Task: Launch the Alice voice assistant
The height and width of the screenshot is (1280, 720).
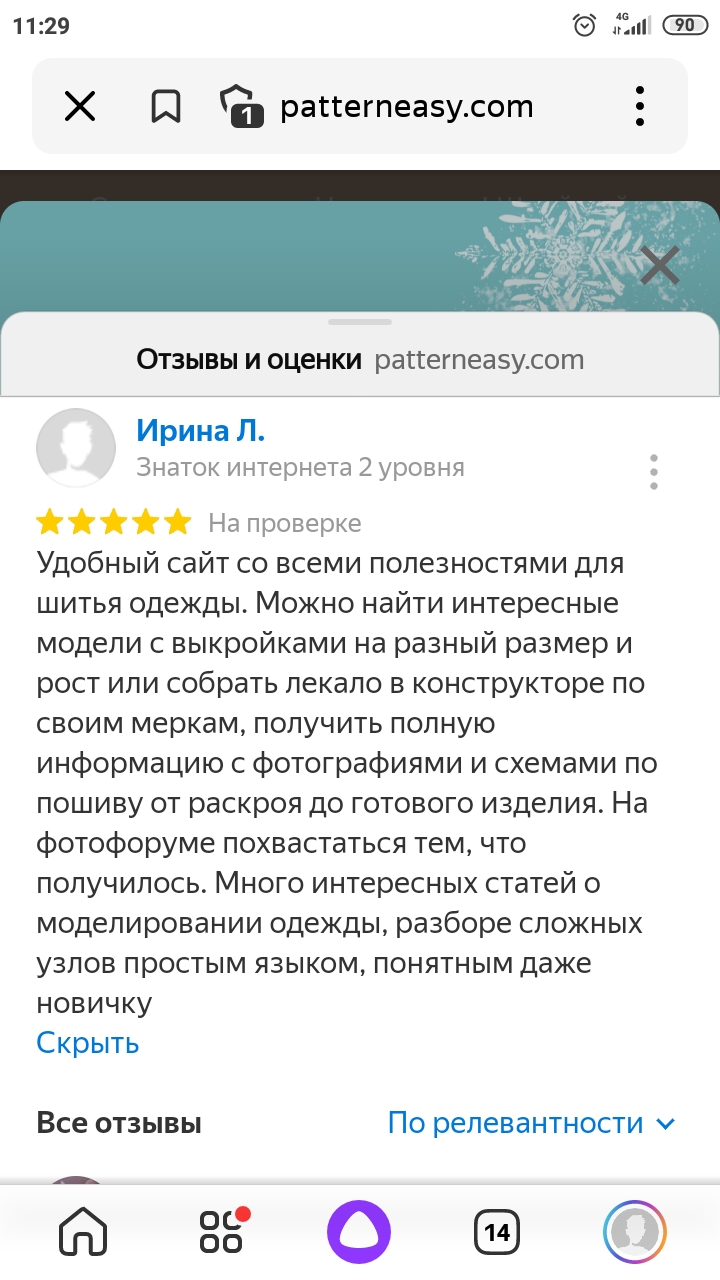Action: tap(359, 1232)
